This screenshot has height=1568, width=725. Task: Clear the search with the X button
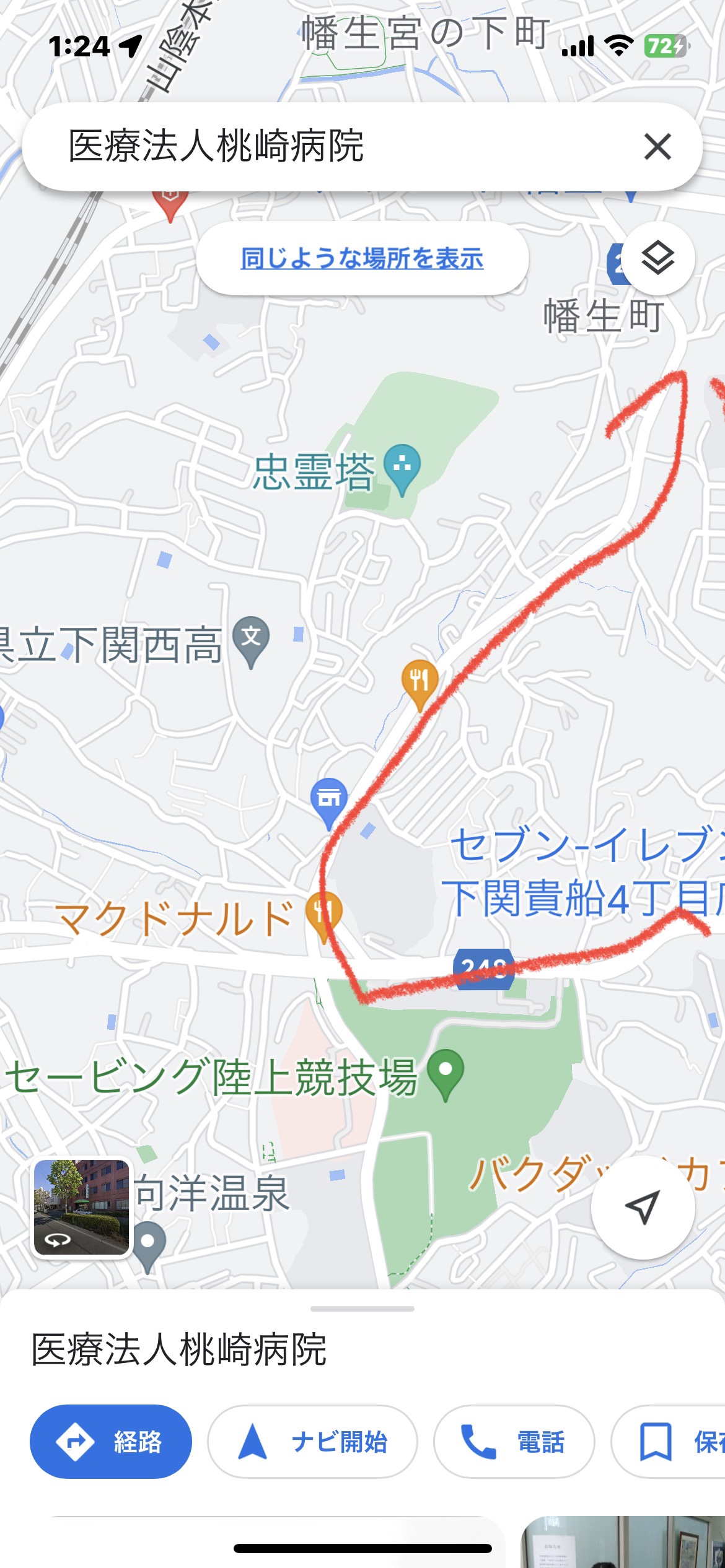pyautogui.click(x=657, y=147)
